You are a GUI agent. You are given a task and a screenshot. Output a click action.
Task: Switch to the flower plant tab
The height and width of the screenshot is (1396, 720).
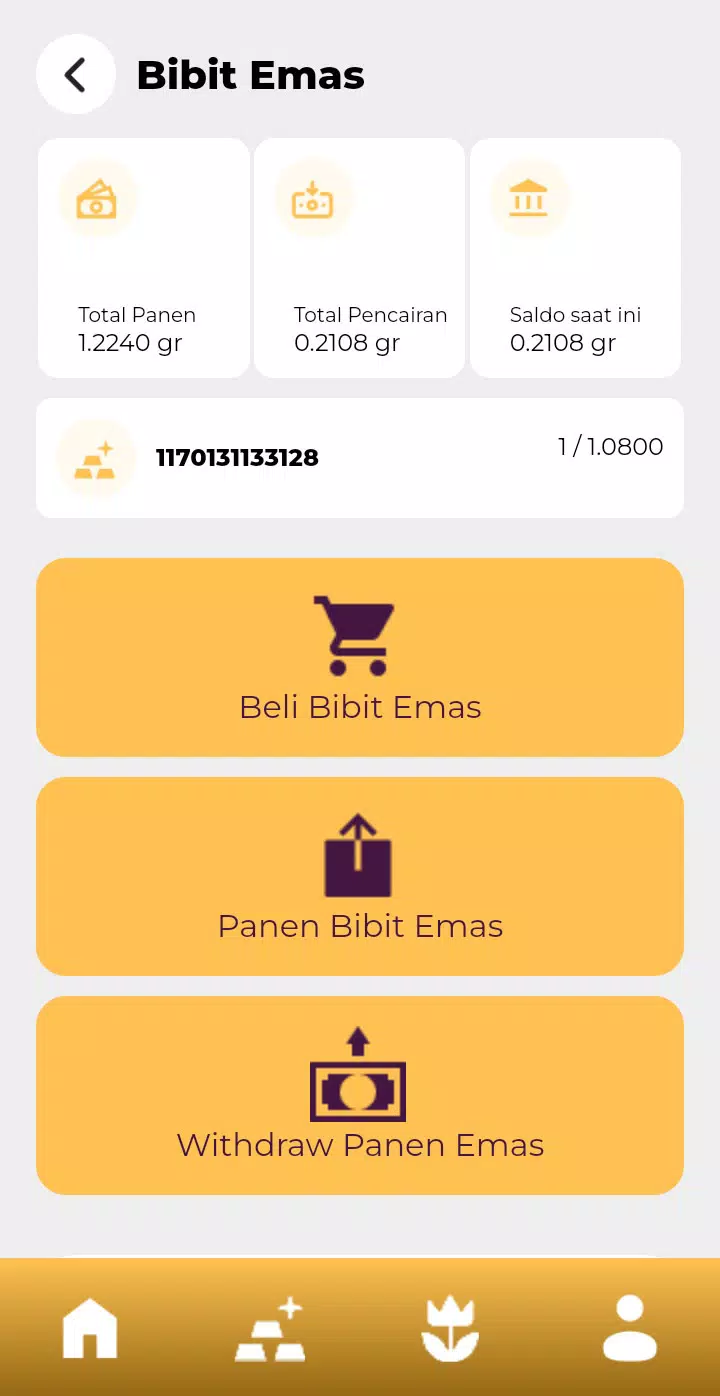(x=450, y=1328)
